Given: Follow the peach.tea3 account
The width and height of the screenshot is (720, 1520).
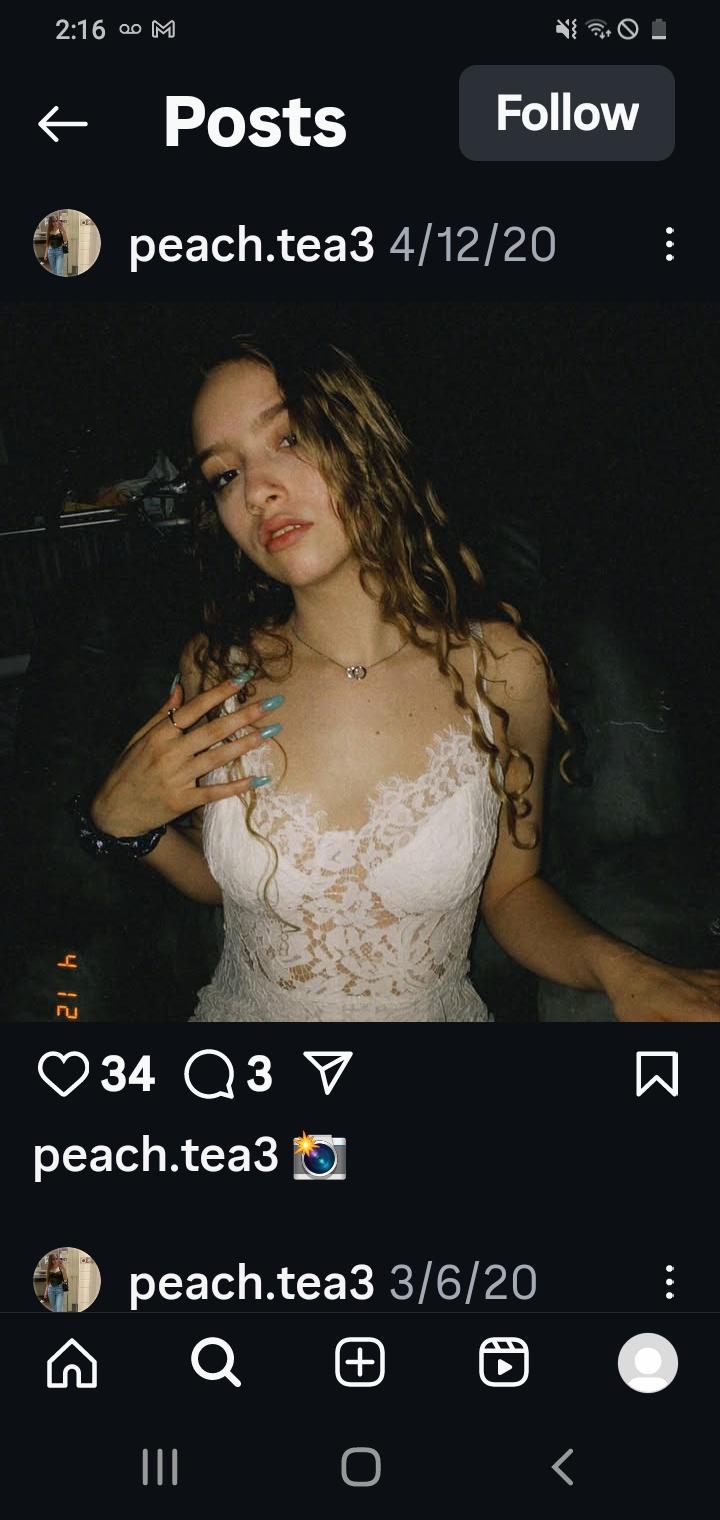Looking at the screenshot, I should (566, 113).
